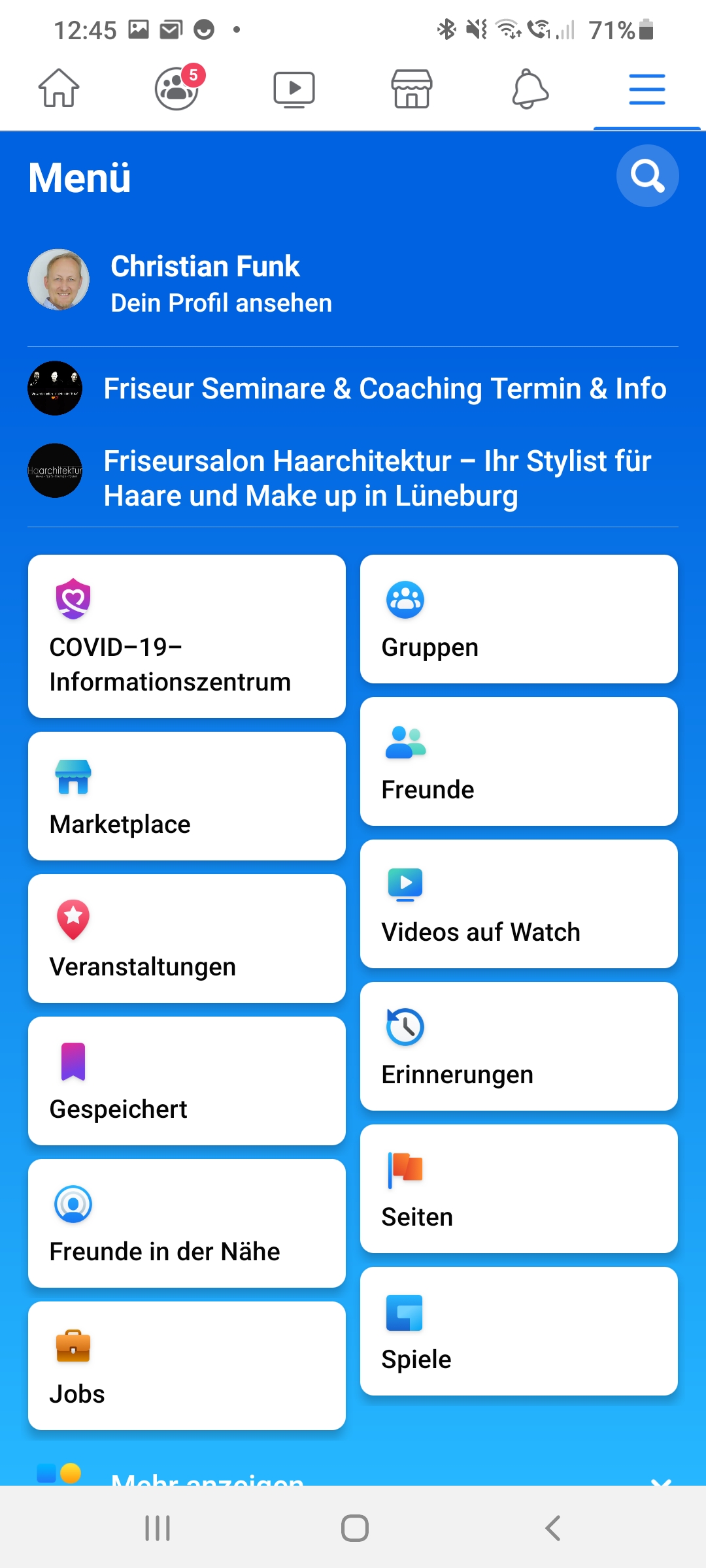Go back with system navigation button
The width and height of the screenshot is (706, 1568).
(553, 1528)
